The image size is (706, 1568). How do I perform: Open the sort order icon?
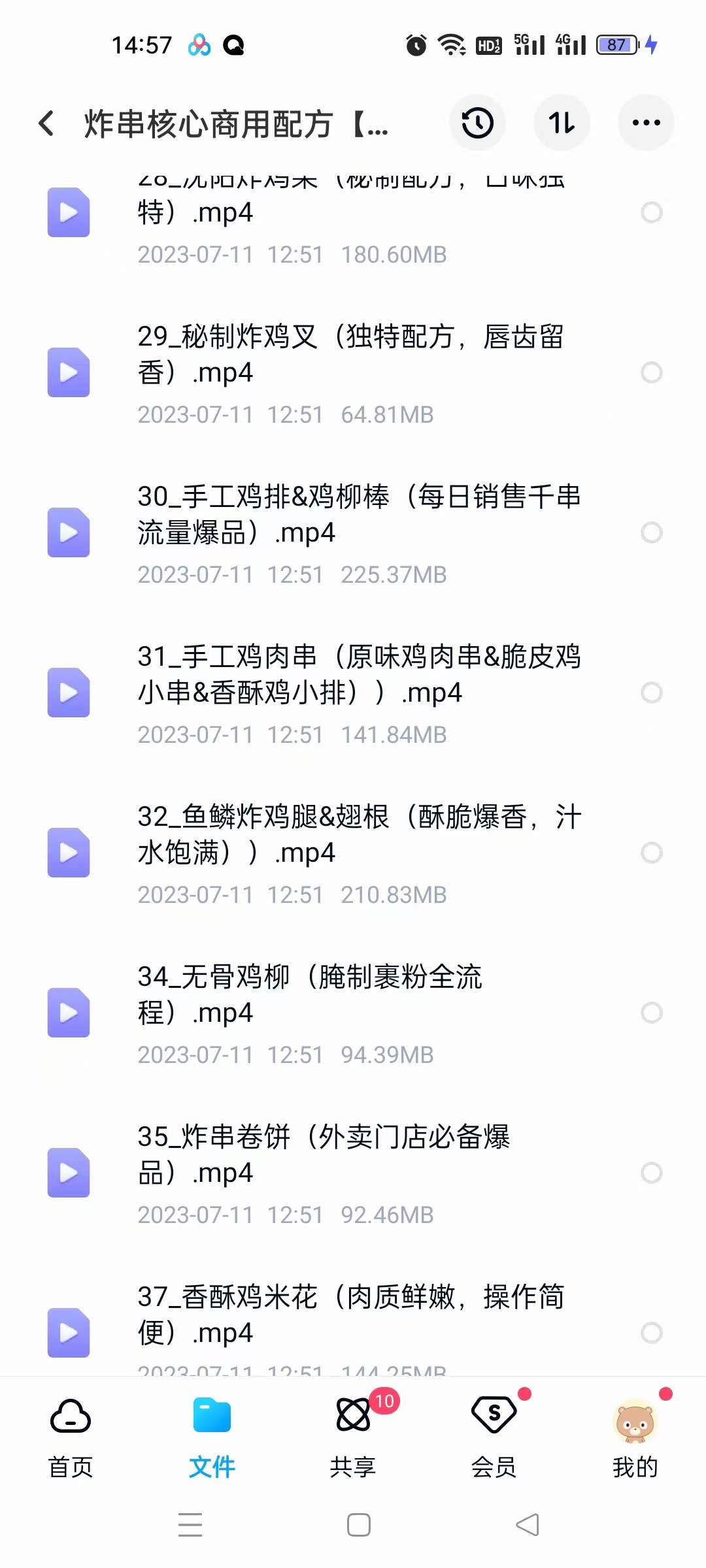coord(562,123)
